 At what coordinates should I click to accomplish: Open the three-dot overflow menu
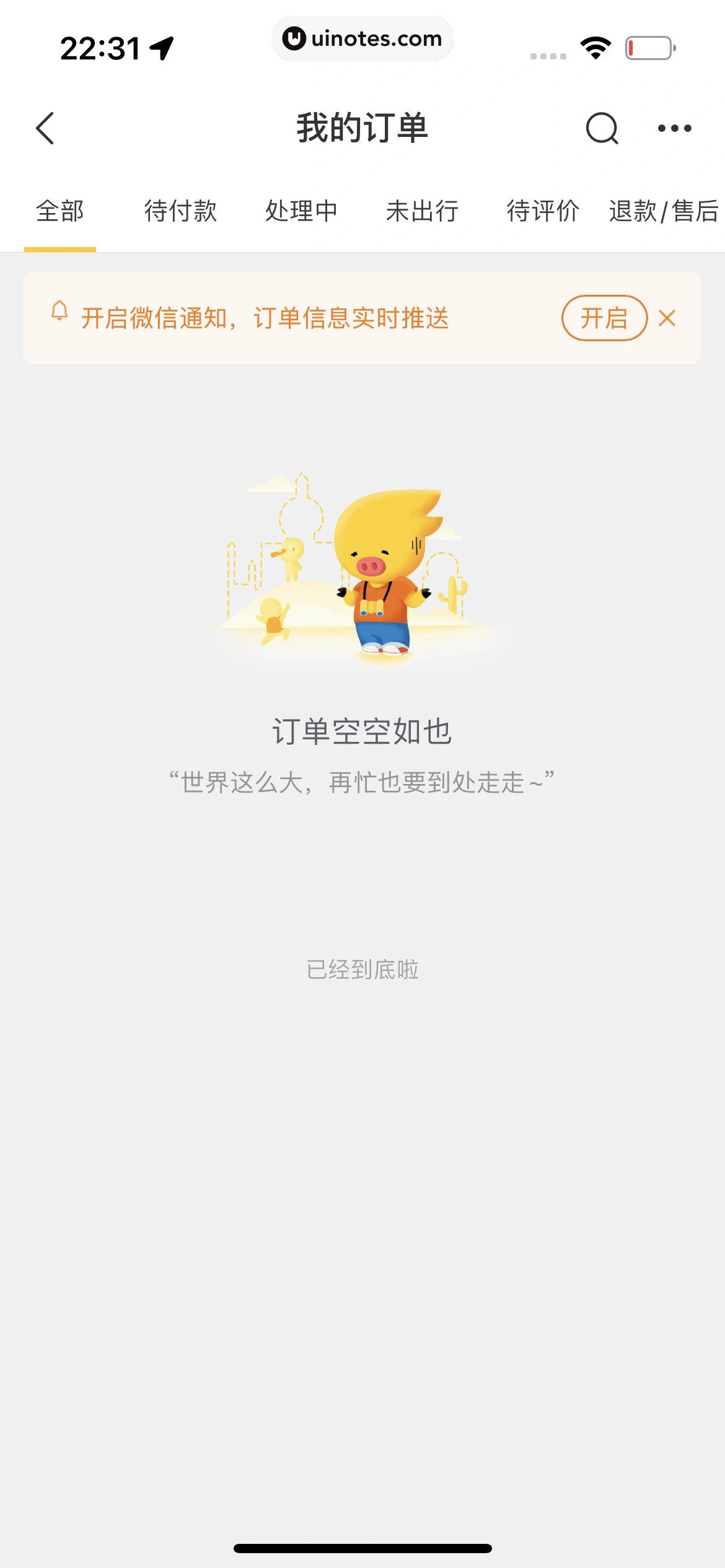[674, 128]
